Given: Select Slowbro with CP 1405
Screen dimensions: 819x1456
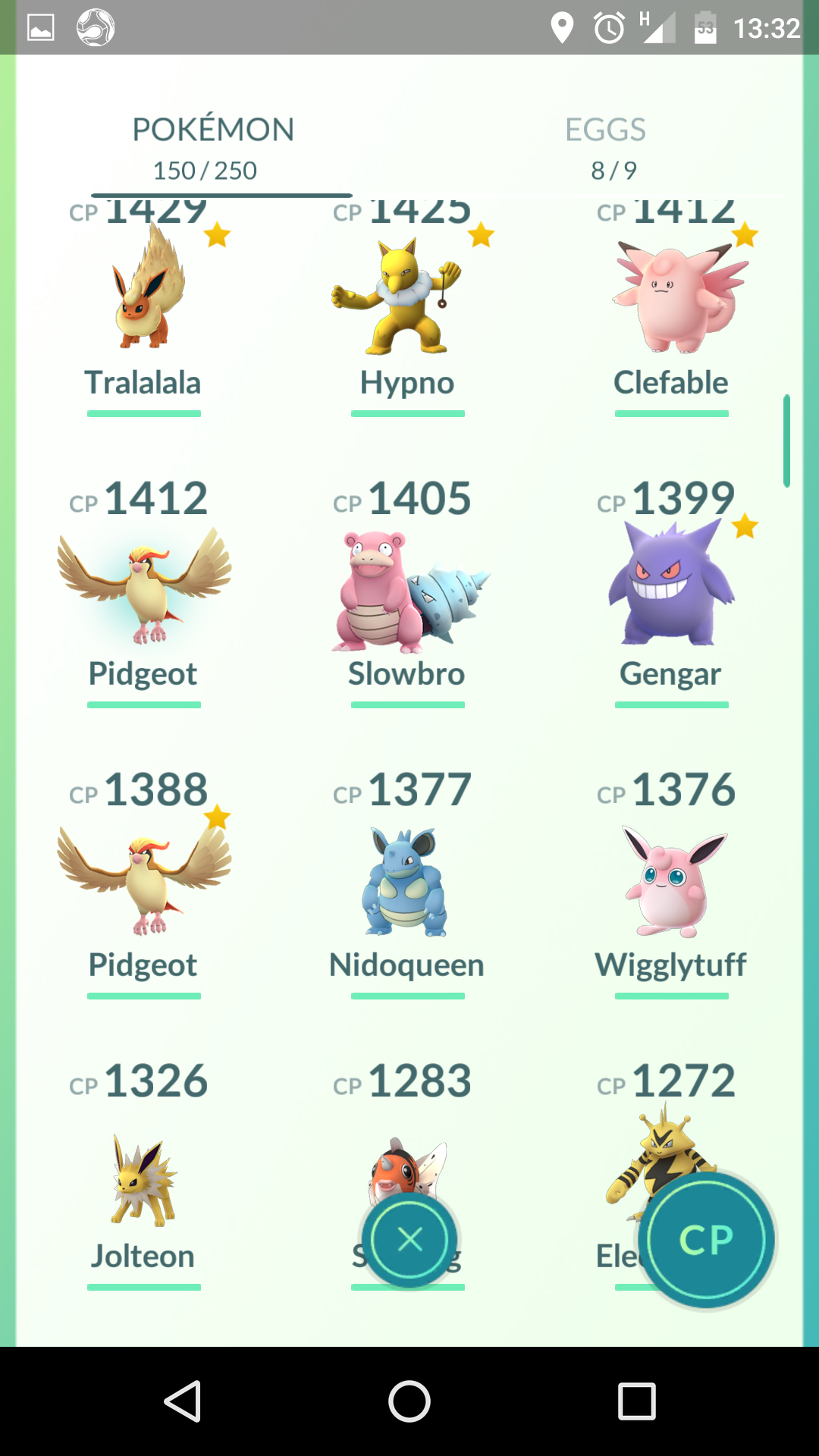Looking at the screenshot, I should point(407,591).
